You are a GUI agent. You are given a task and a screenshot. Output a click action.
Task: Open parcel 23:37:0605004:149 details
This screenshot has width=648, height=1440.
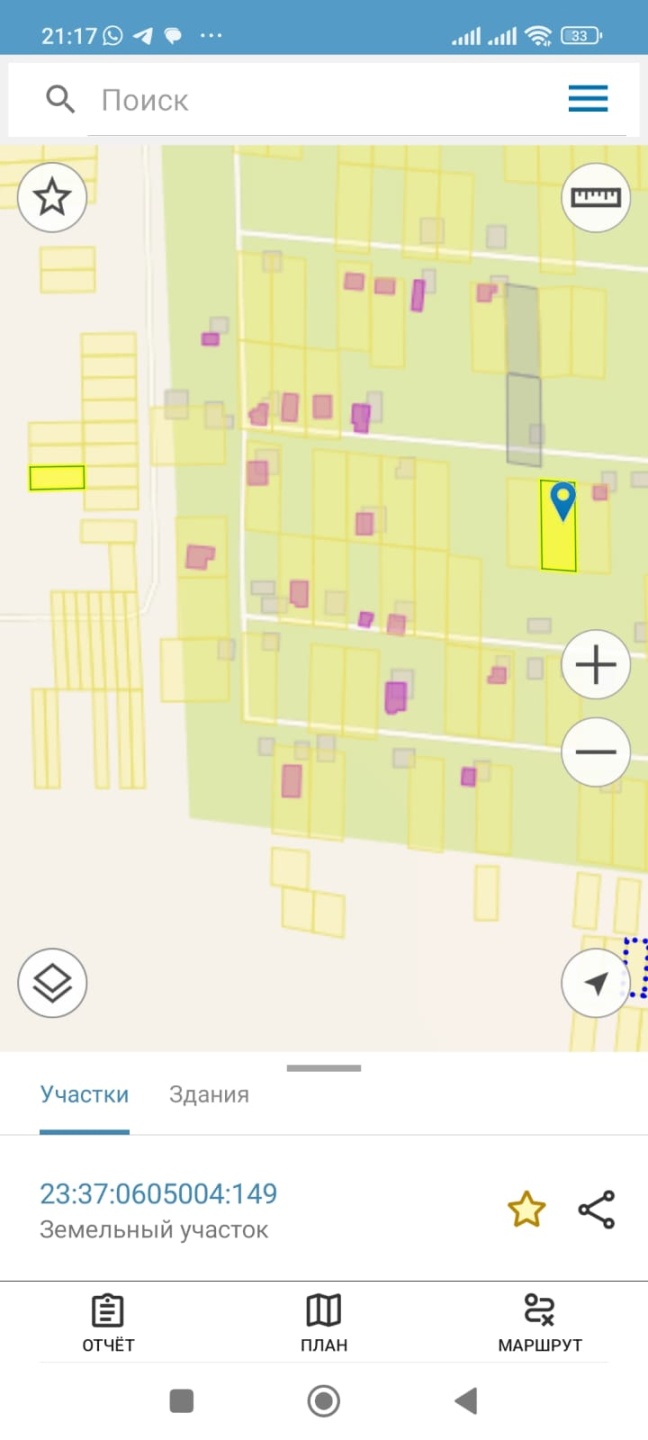(158, 1194)
